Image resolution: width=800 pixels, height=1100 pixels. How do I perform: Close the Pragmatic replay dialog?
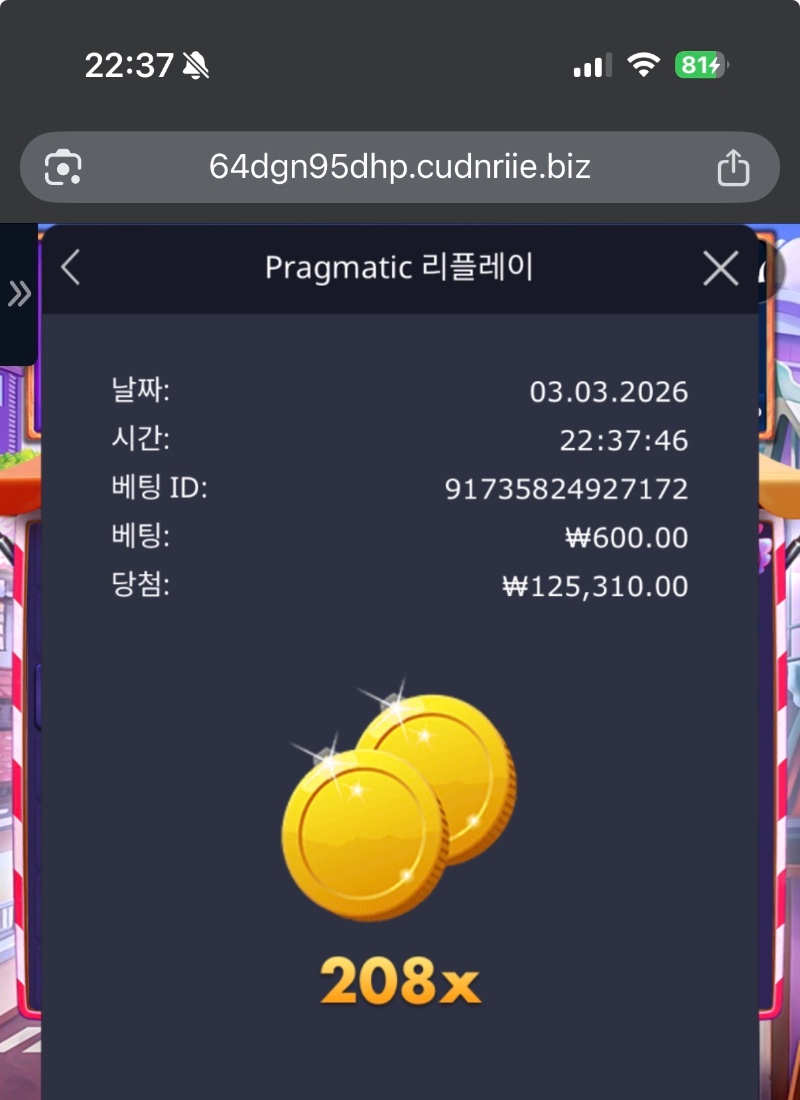click(x=720, y=268)
